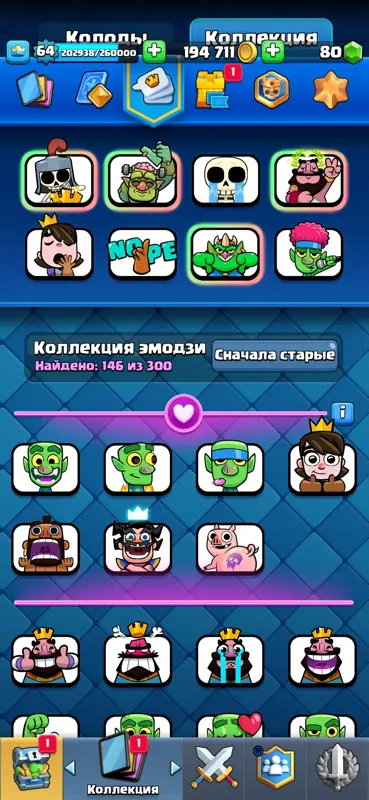Image resolution: width=369 pixels, height=800 pixels.
Task: Buy more gold with the plus button
Action: click(x=273, y=52)
